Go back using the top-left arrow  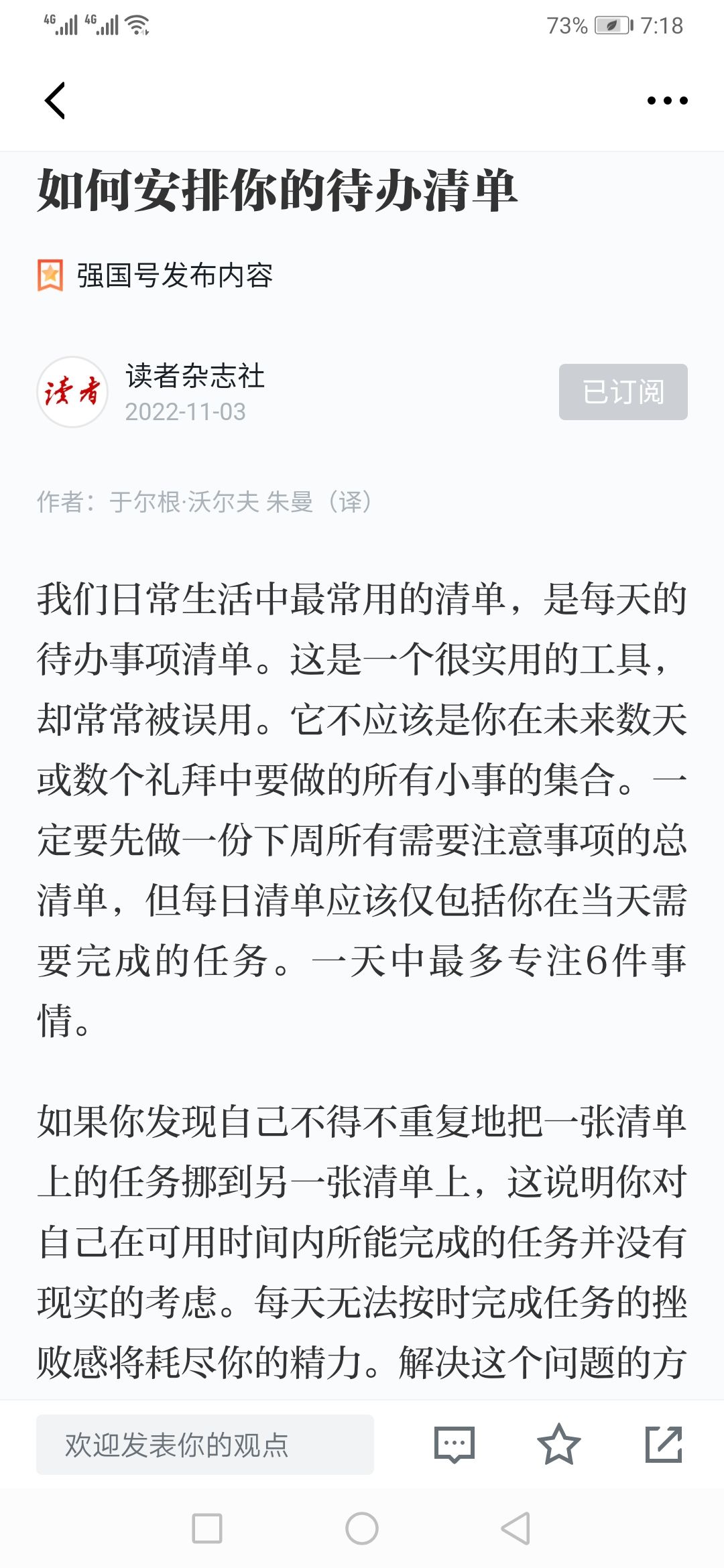(x=55, y=101)
